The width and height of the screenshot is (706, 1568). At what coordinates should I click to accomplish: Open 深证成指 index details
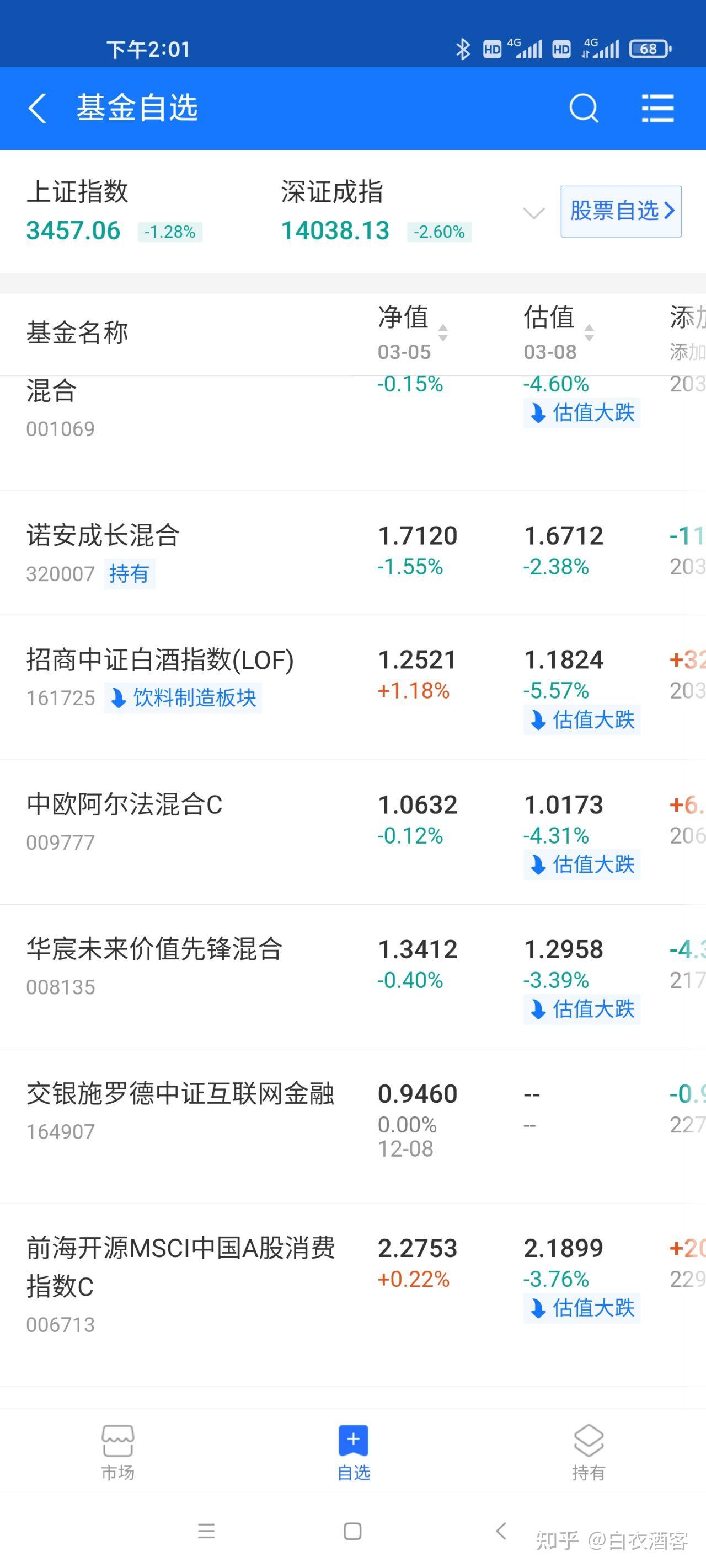pos(377,211)
